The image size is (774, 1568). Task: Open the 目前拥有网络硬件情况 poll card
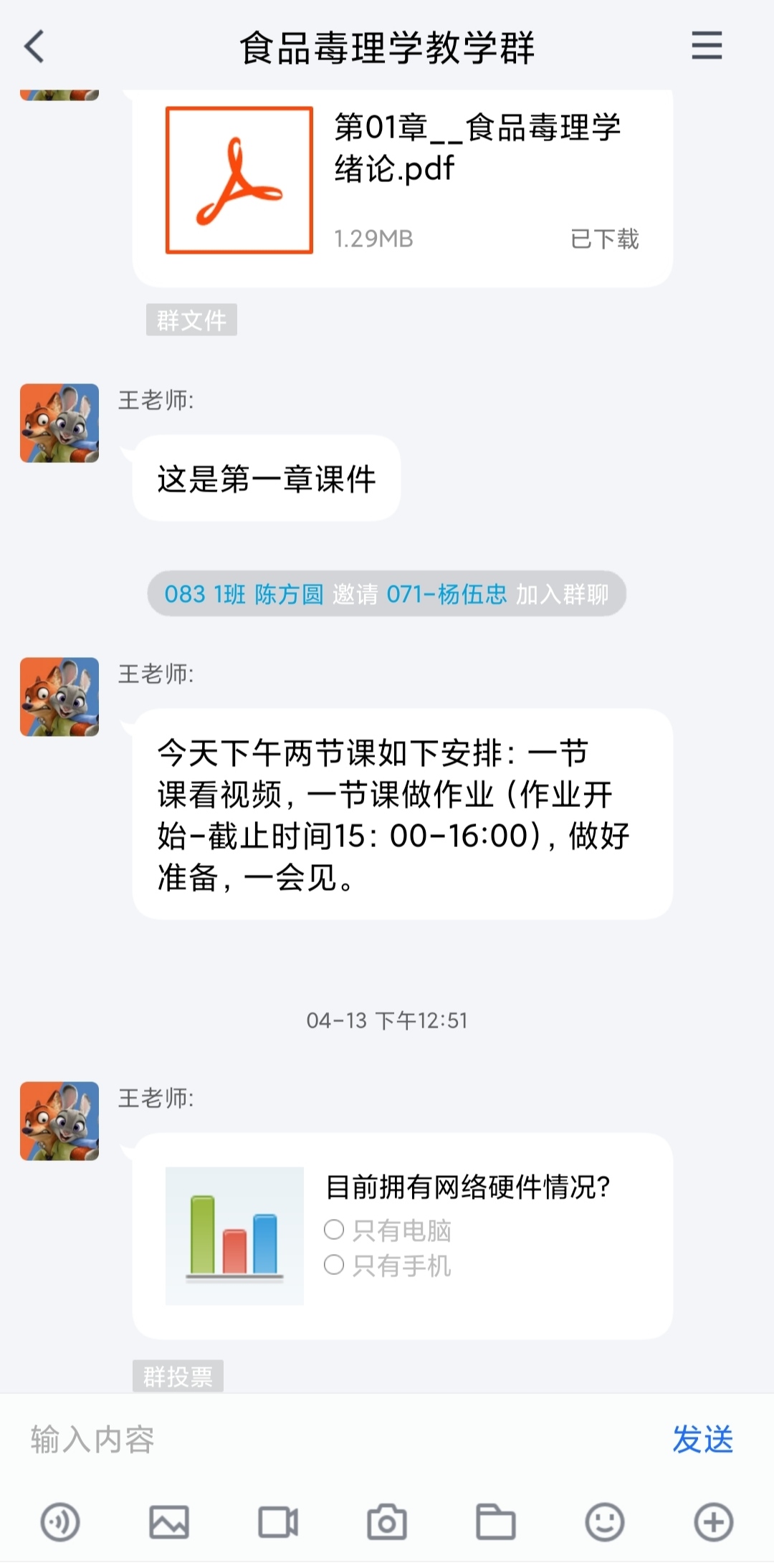pyautogui.click(x=401, y=1235)
